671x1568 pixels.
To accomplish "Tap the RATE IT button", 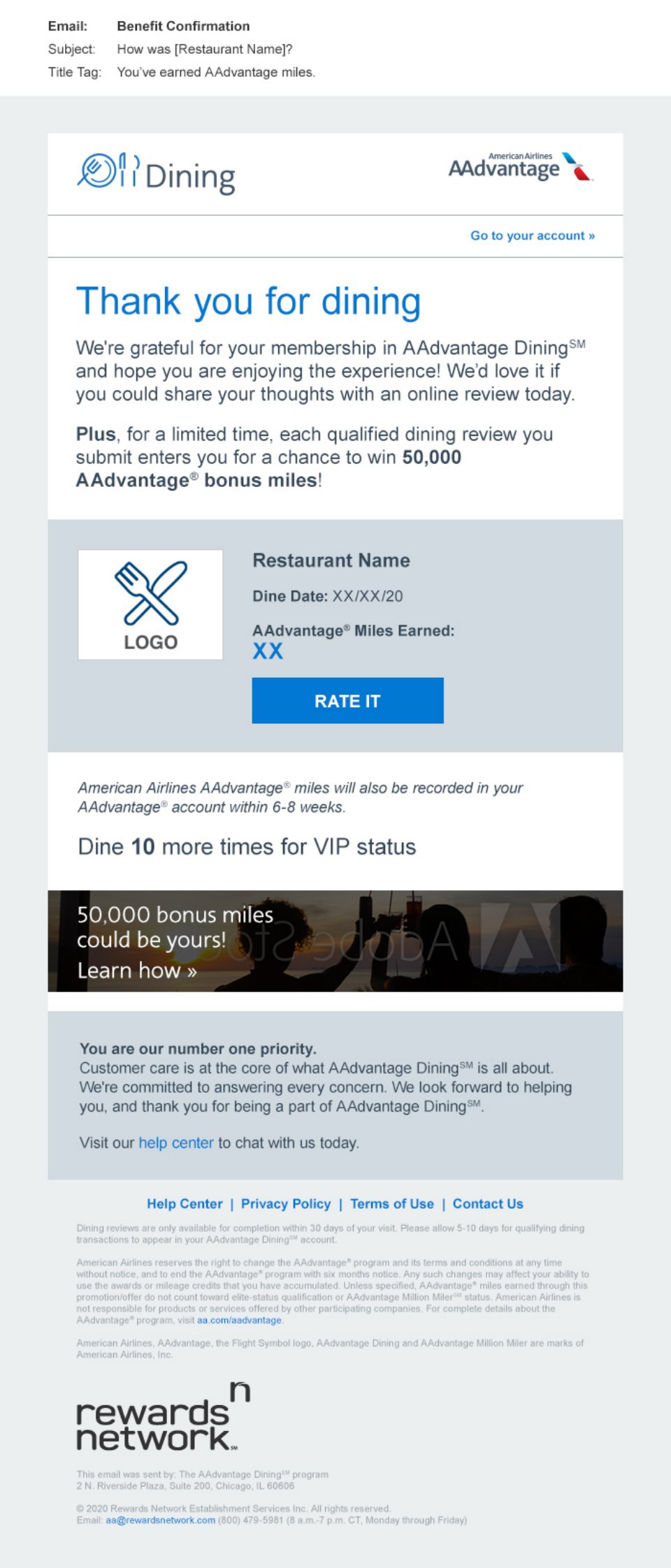I will click(347, 701).
